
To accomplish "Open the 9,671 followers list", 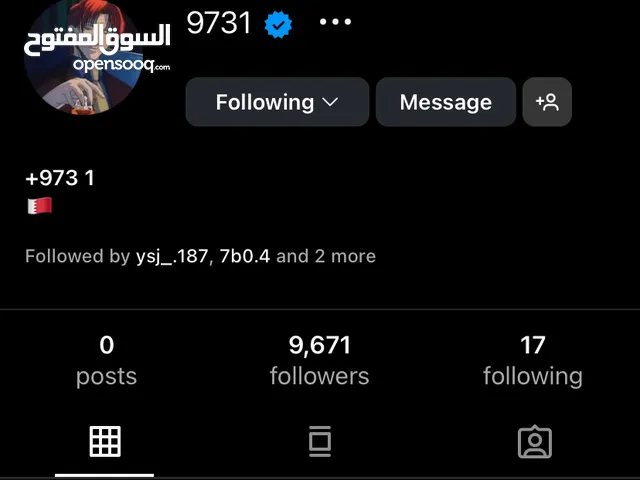I will coord(319,360).
